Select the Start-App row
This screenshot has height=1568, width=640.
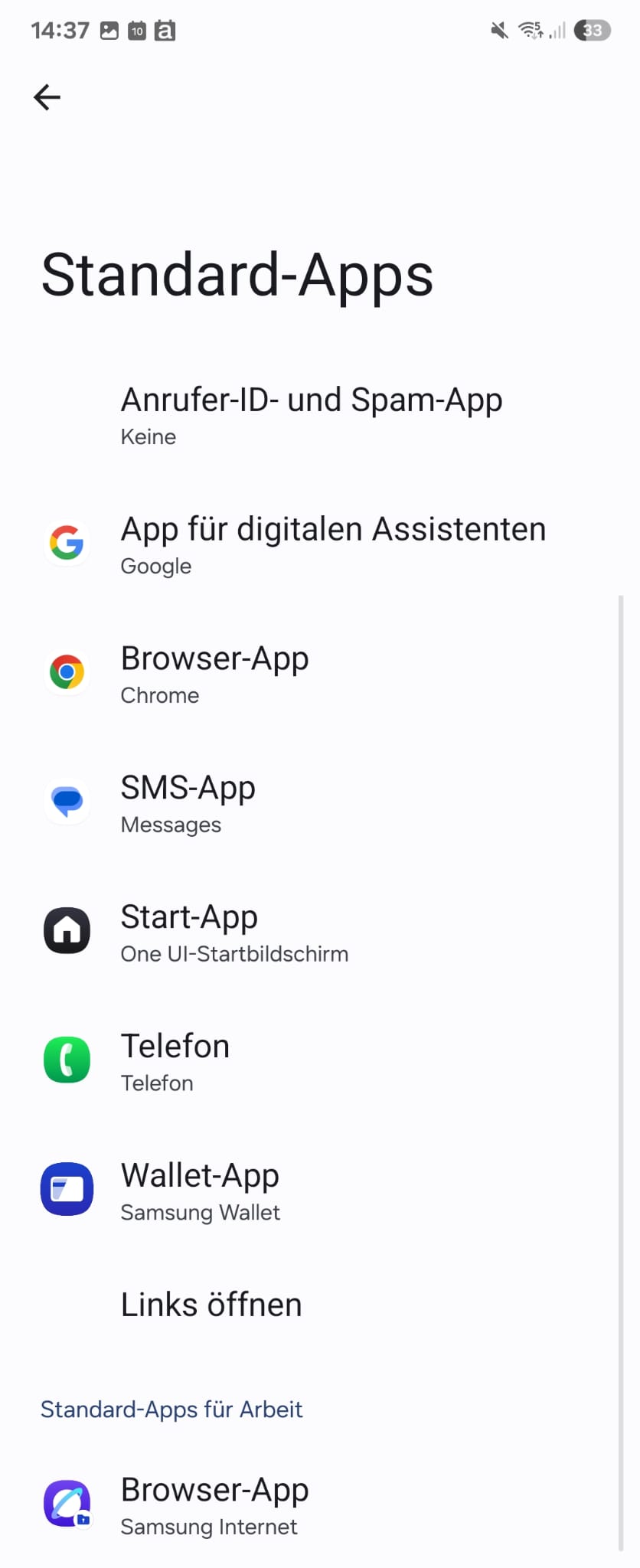coord(233,933)
